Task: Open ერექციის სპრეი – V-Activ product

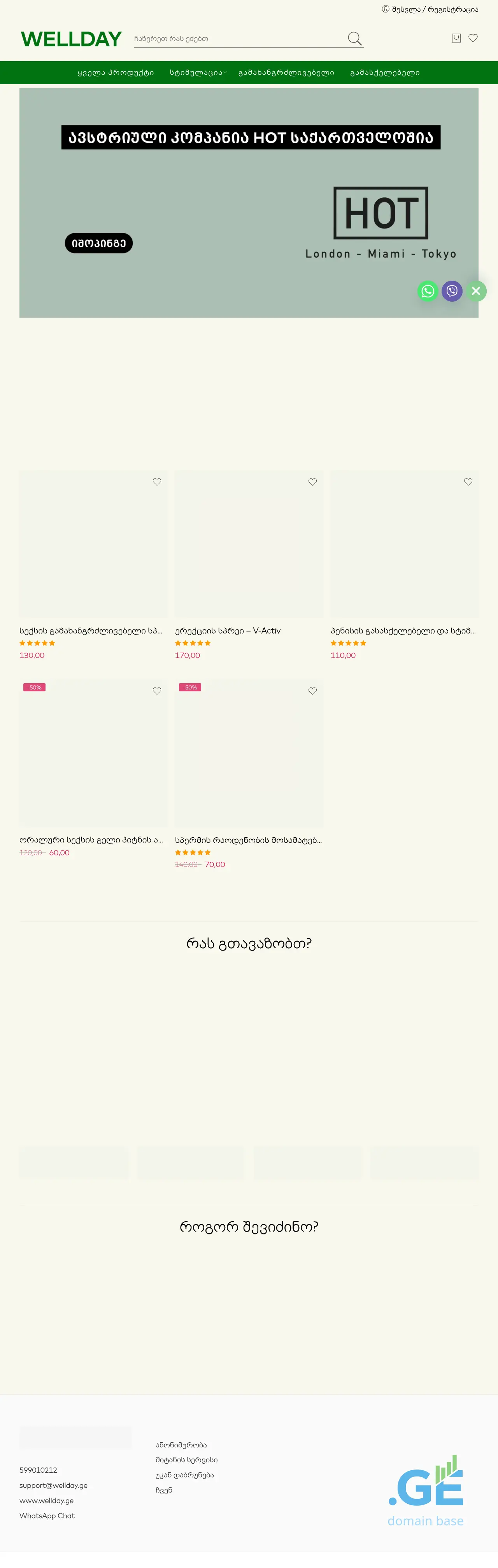Action: (228, 631)
